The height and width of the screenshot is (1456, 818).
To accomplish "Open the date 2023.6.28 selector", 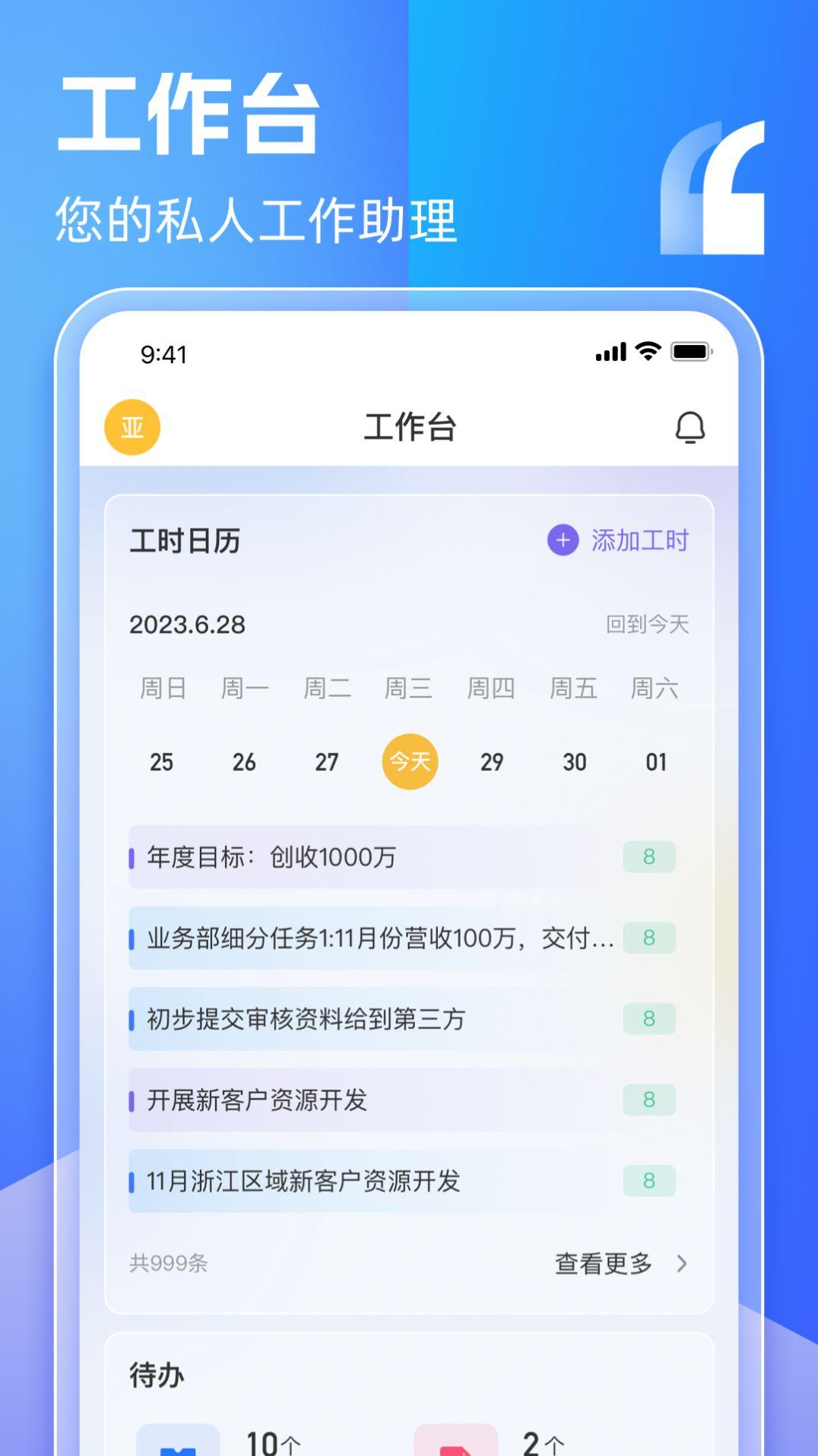I will coord(186,625).
